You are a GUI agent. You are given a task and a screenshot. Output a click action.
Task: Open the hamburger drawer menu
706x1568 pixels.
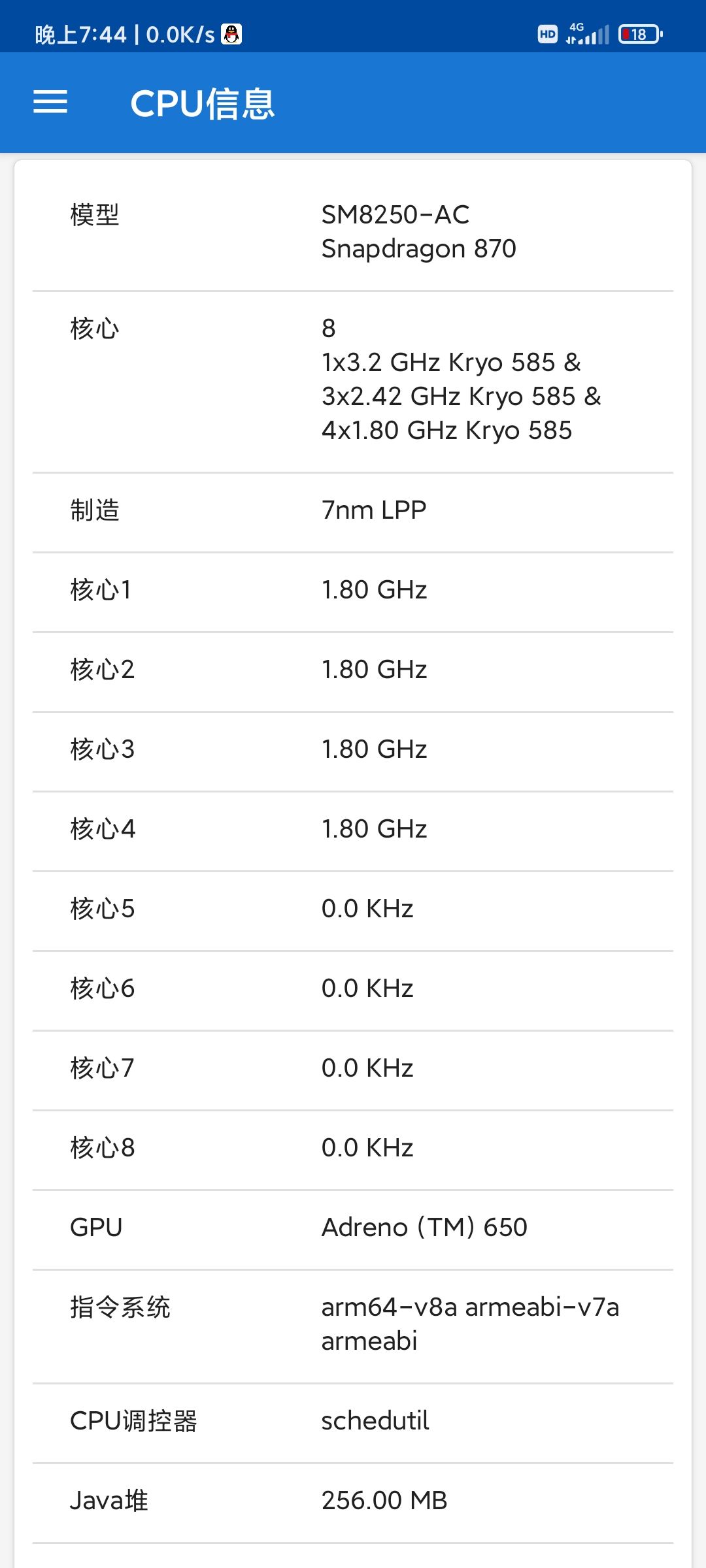pos(50,102)
